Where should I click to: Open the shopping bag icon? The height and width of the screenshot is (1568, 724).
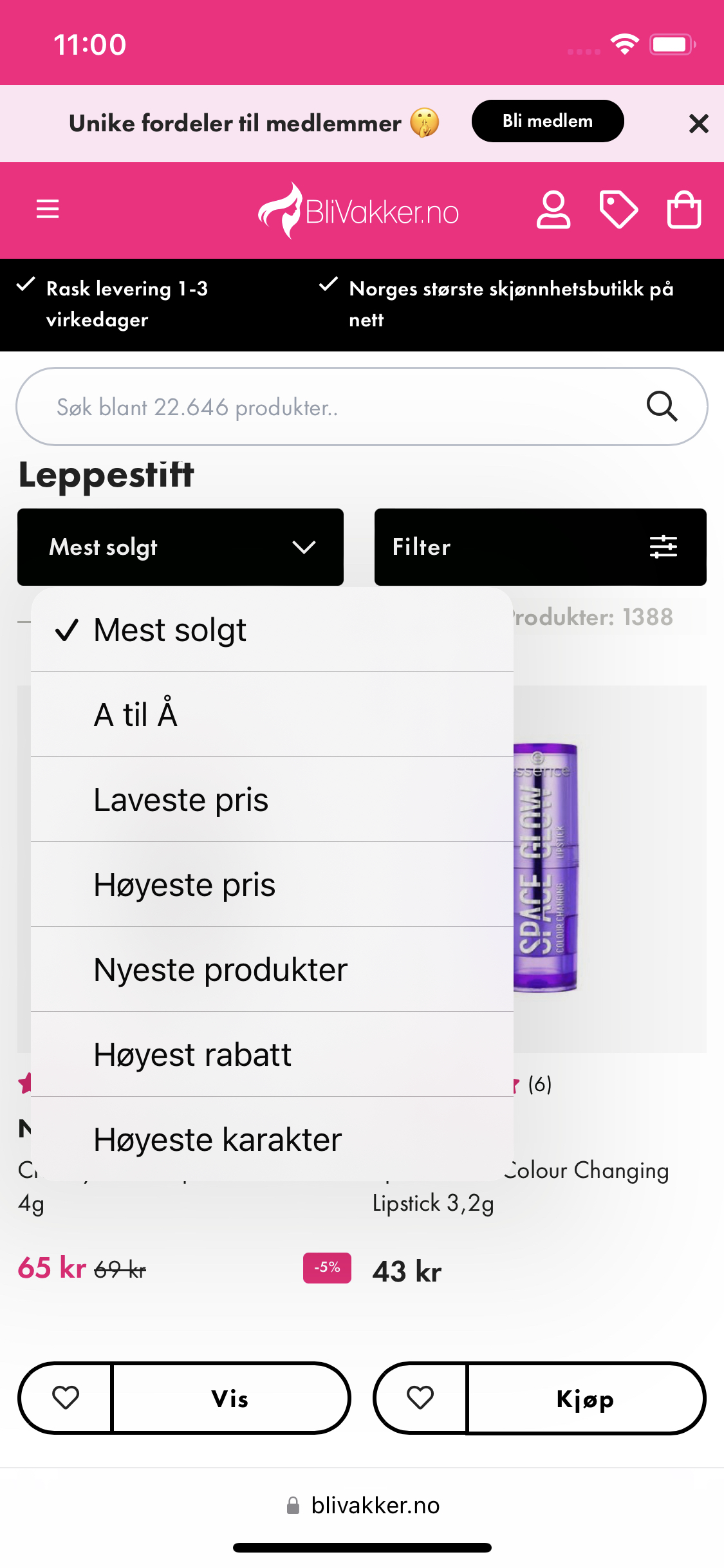(x=683, y=209)
